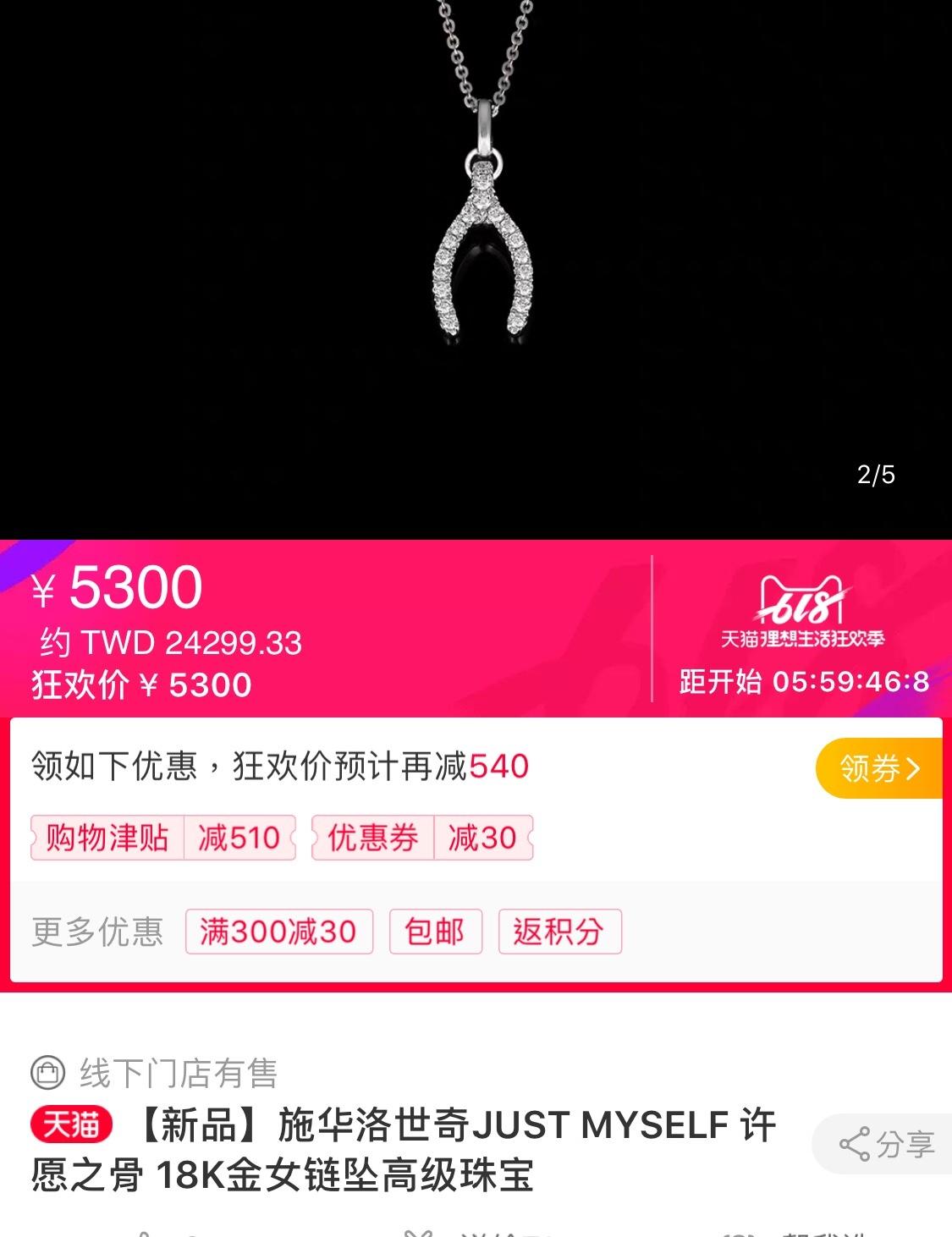Open 线下门店有售 store availability
The image size is (952, 1237).
(155, 1073)
